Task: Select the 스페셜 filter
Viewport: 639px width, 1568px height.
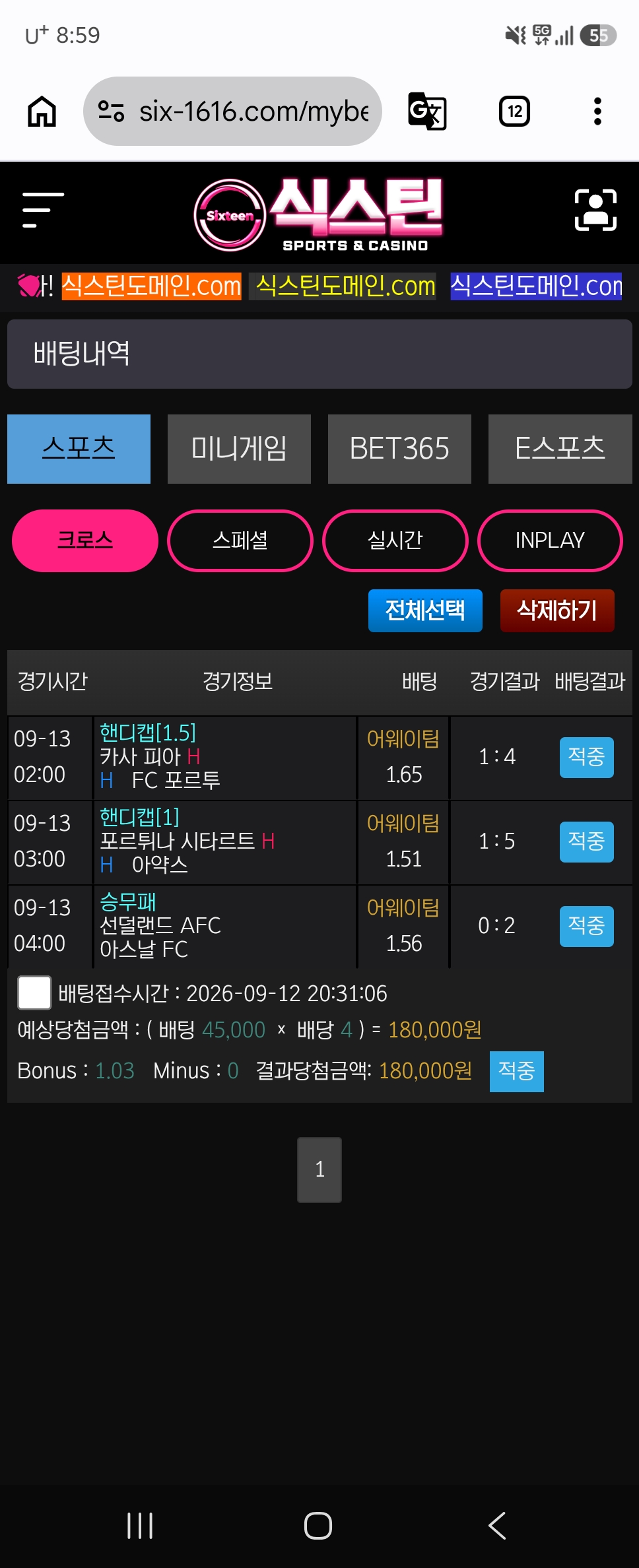Action: pyautogui.click(x=240, y=540)
